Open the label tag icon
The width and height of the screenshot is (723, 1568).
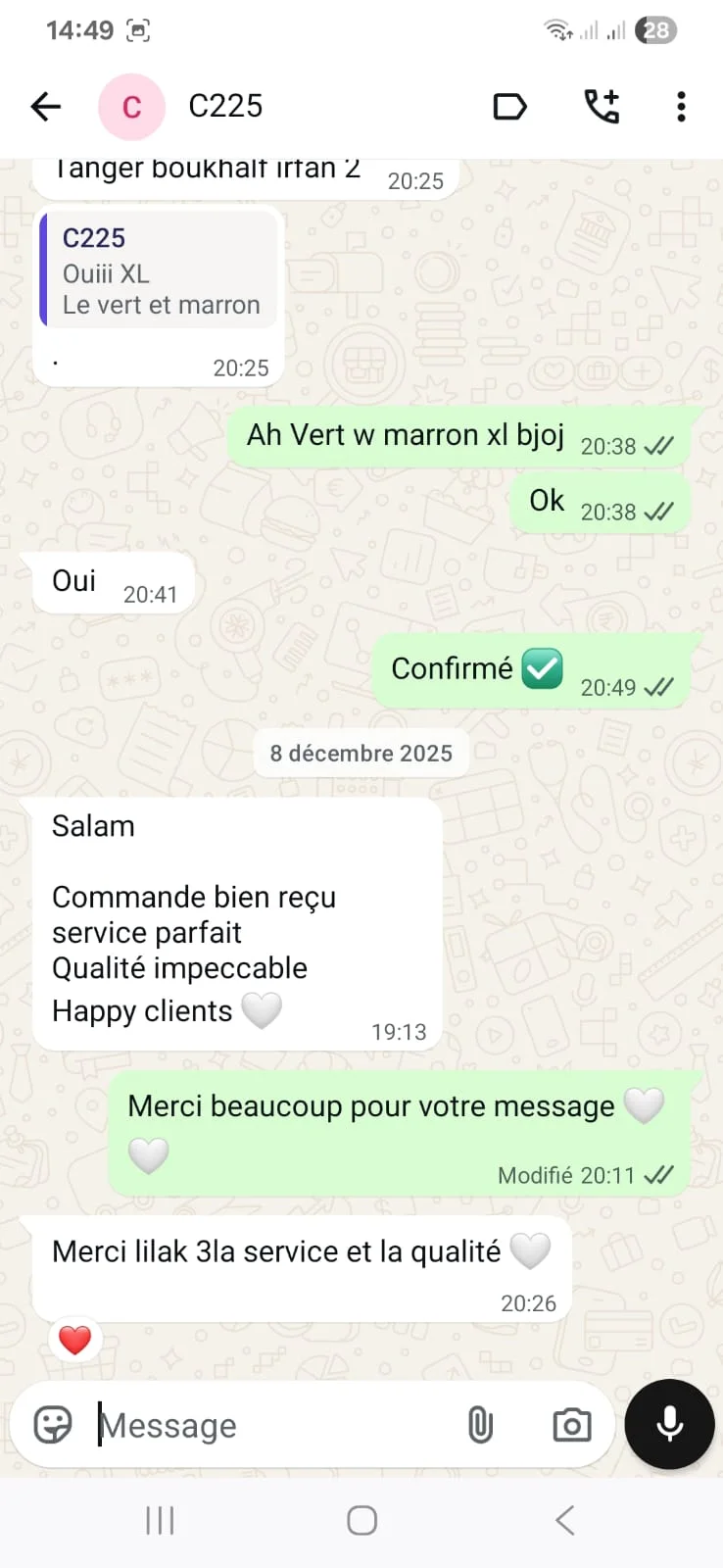click(509, 106)
